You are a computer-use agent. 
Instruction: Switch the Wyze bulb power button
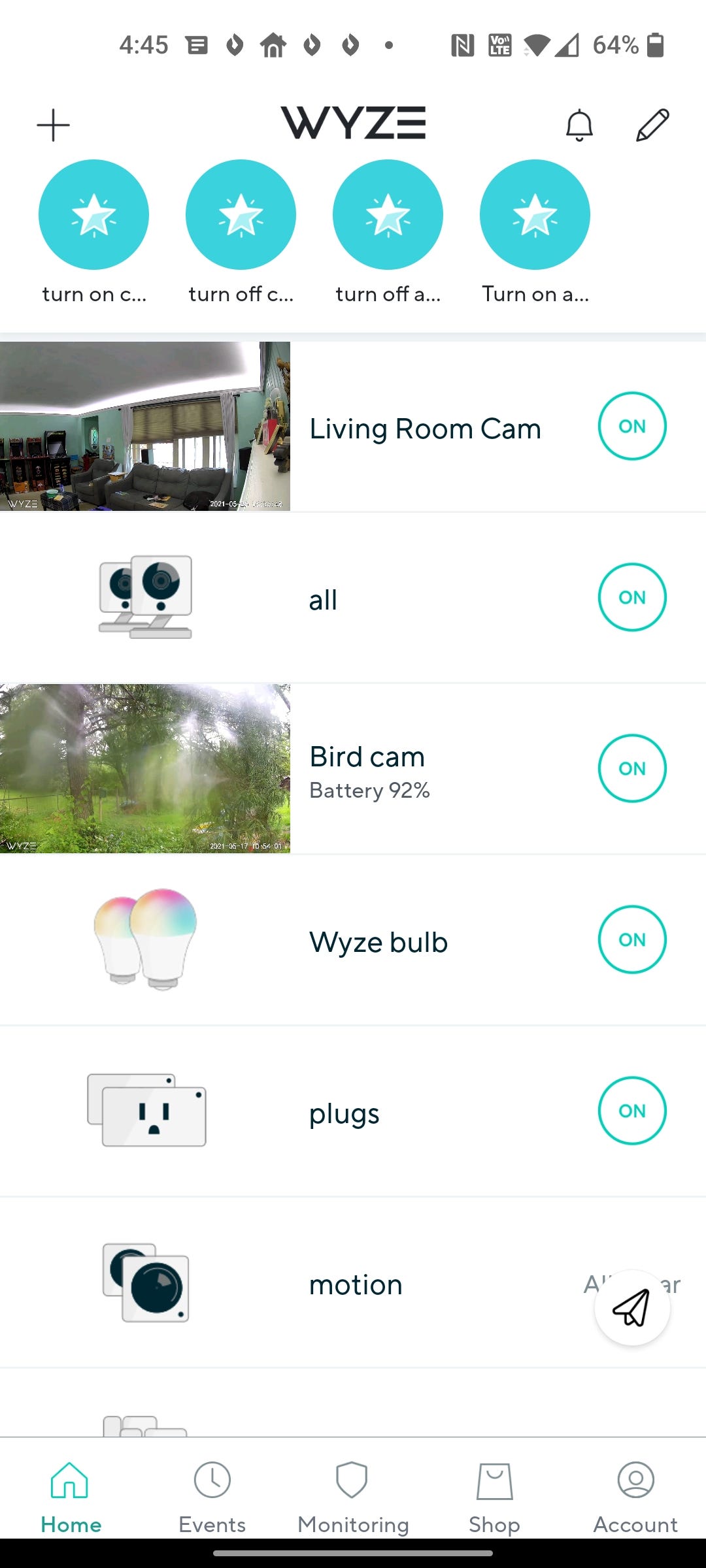[632, 939]
